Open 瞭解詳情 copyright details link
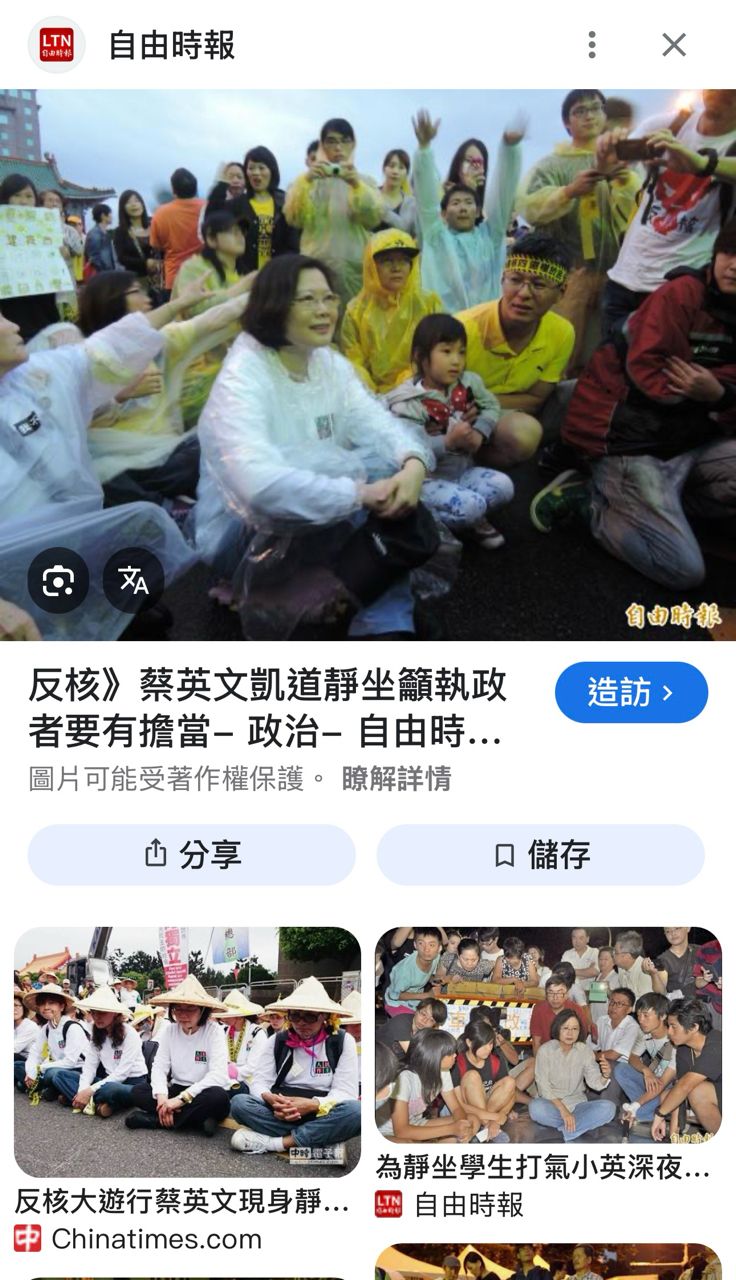736x1280 pixels. pos(396,779)
